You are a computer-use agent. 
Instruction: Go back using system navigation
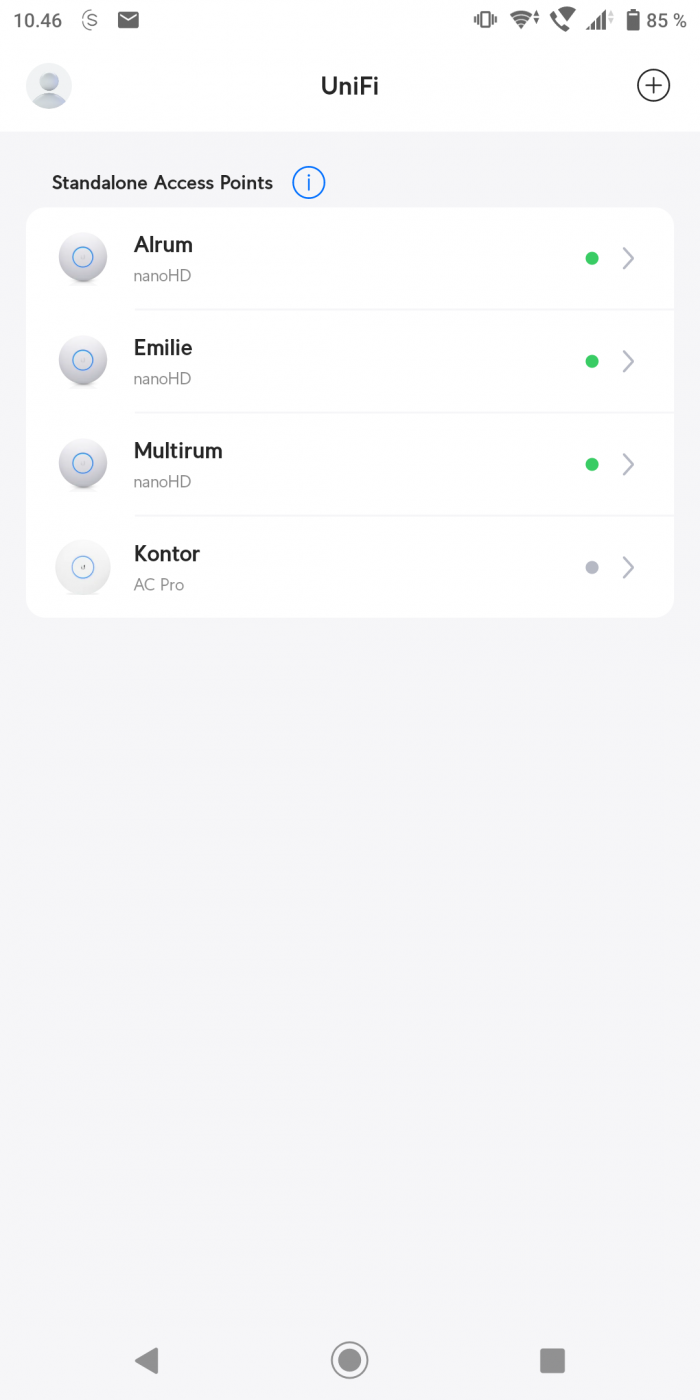(147, 1360)
